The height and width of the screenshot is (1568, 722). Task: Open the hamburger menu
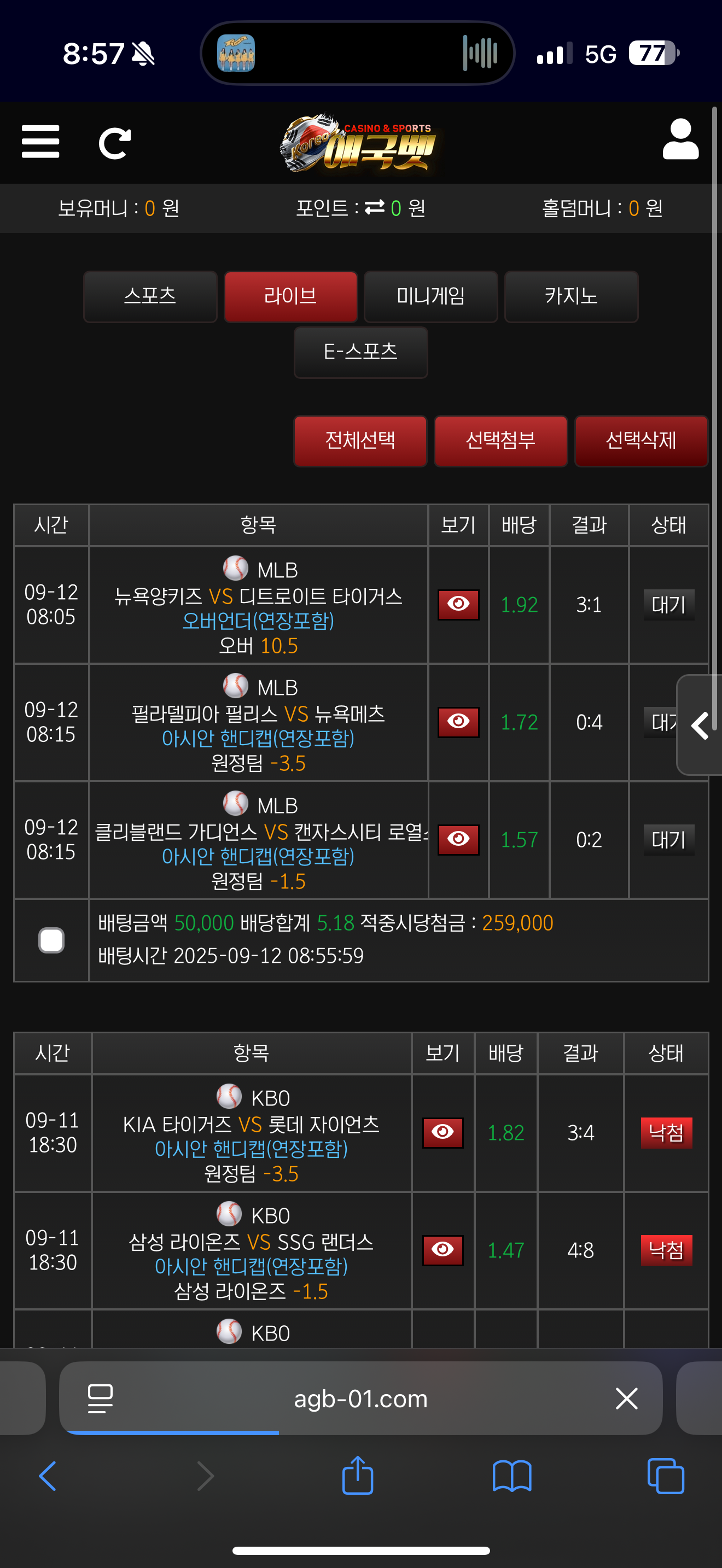pos(40,142)
